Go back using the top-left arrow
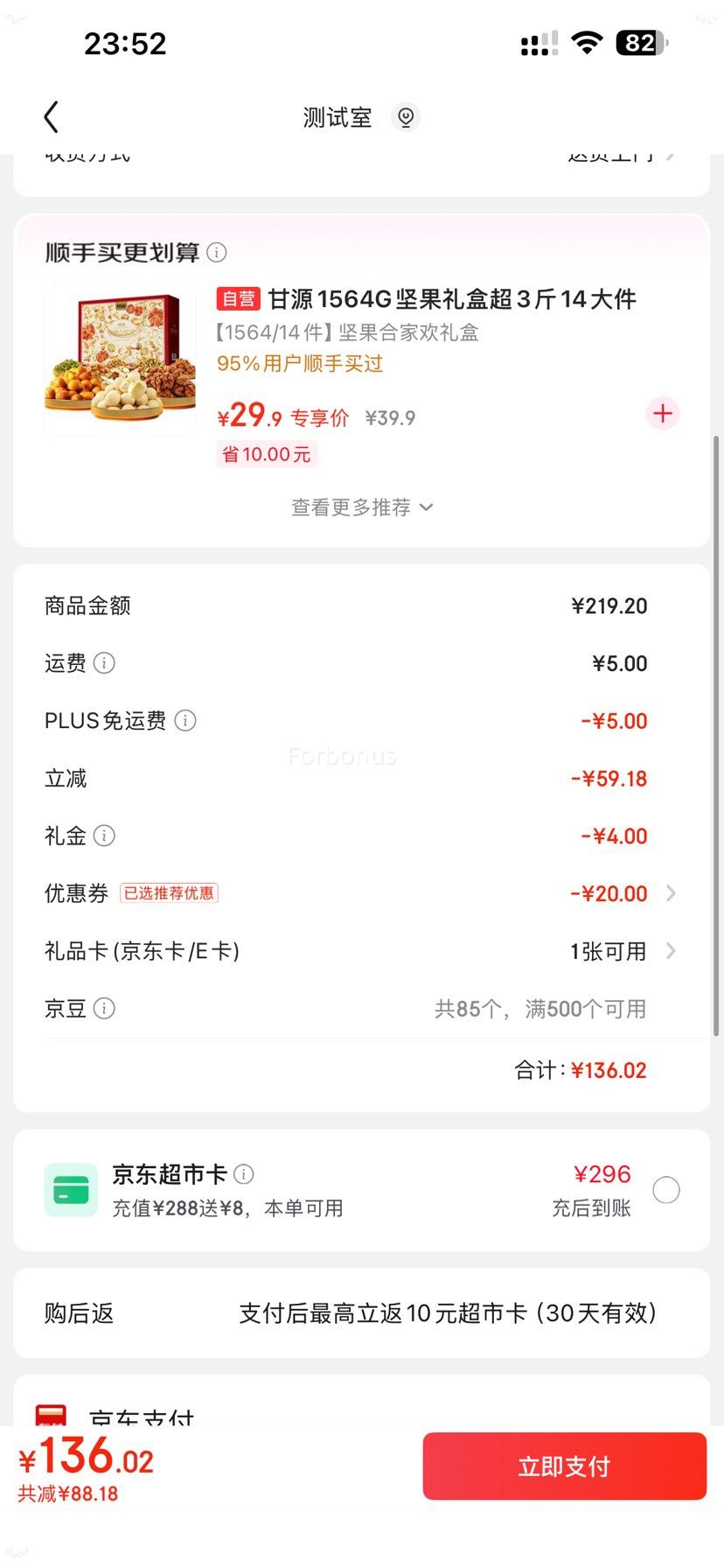Image resolution: width=724 pixels, height=1568 pixels. coord(52,117)
